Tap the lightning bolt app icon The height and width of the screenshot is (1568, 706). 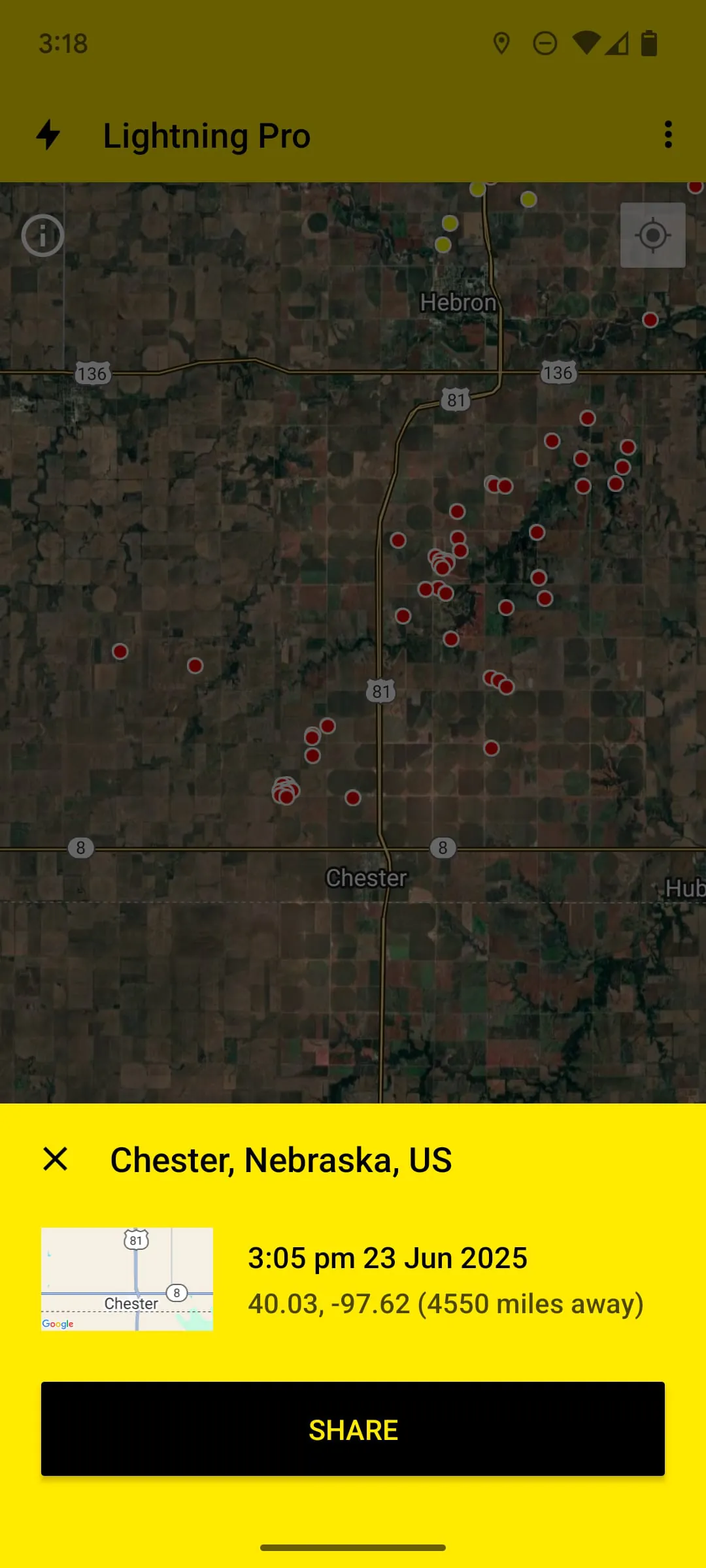coord(47,135)
